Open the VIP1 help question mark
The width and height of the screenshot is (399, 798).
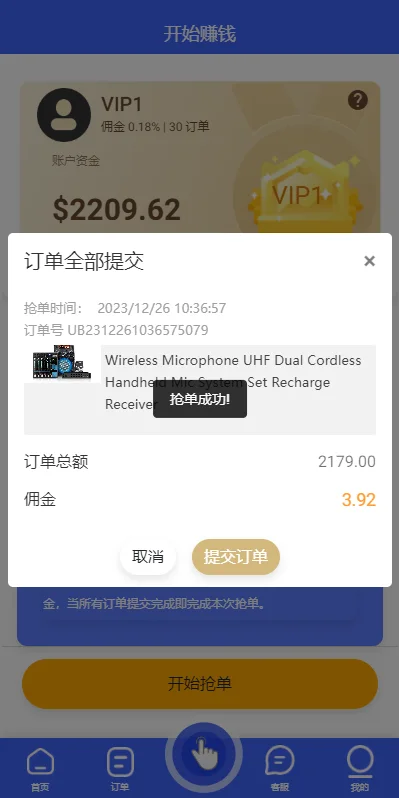click(x=358, y=100)
